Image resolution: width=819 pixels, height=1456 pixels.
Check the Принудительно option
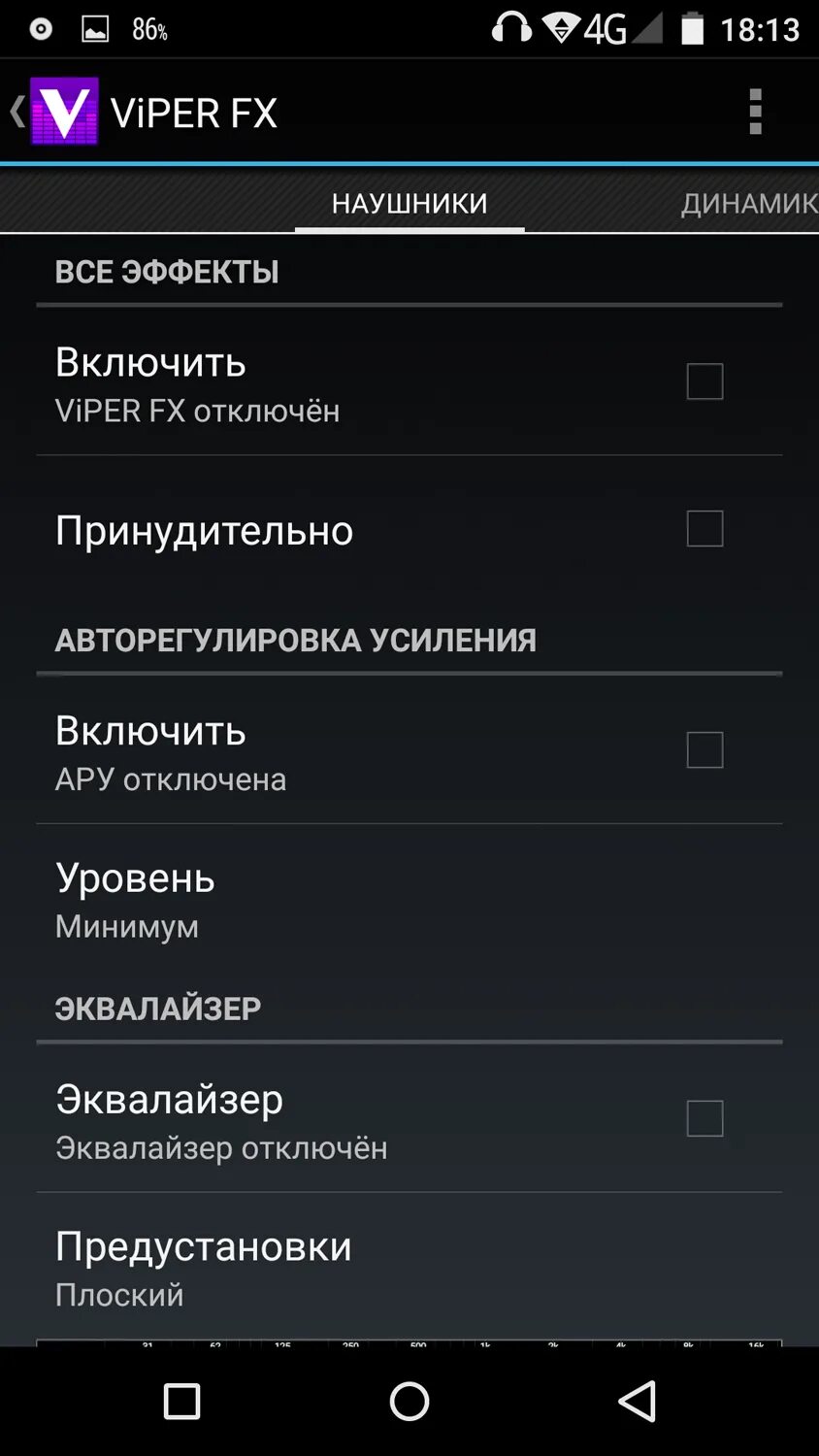pos(704,529)
